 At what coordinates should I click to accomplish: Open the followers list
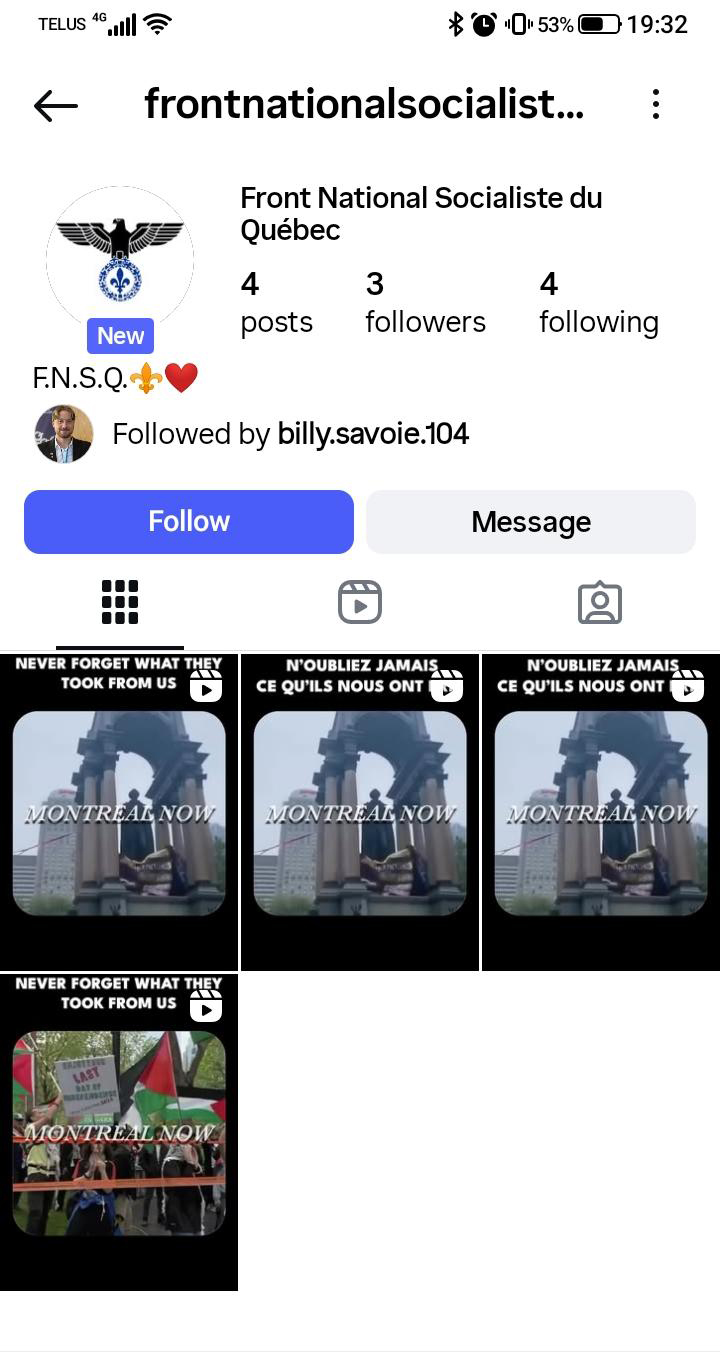(425, 303)
